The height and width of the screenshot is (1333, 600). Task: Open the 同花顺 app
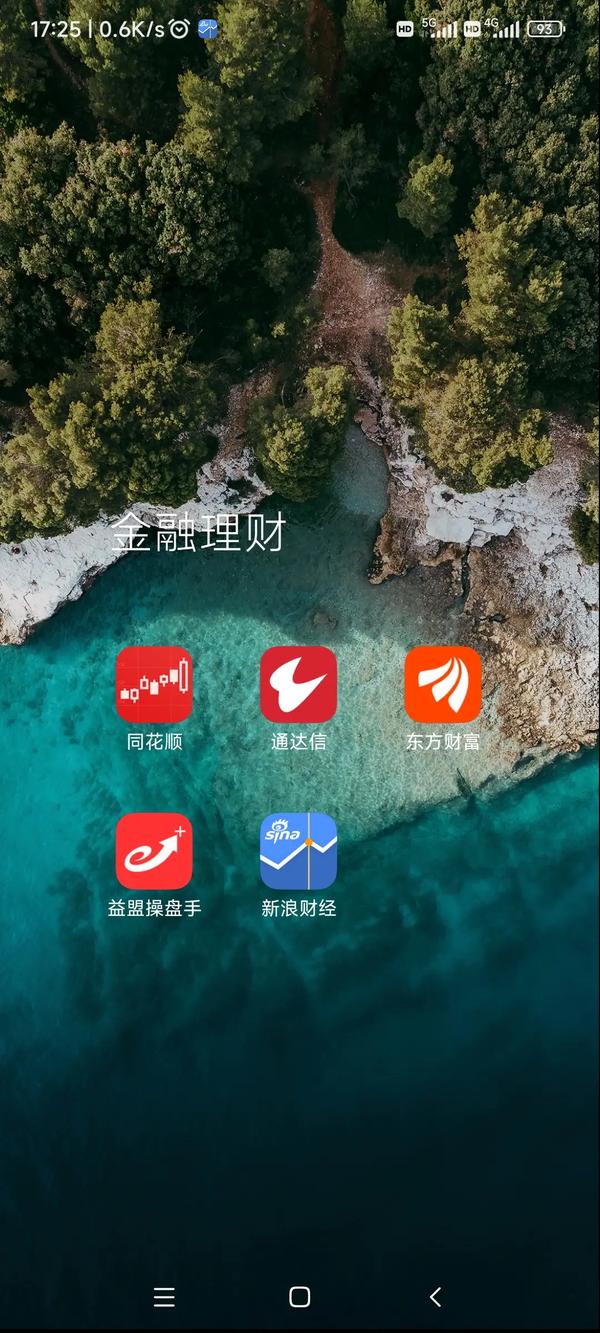pos(154,685)
